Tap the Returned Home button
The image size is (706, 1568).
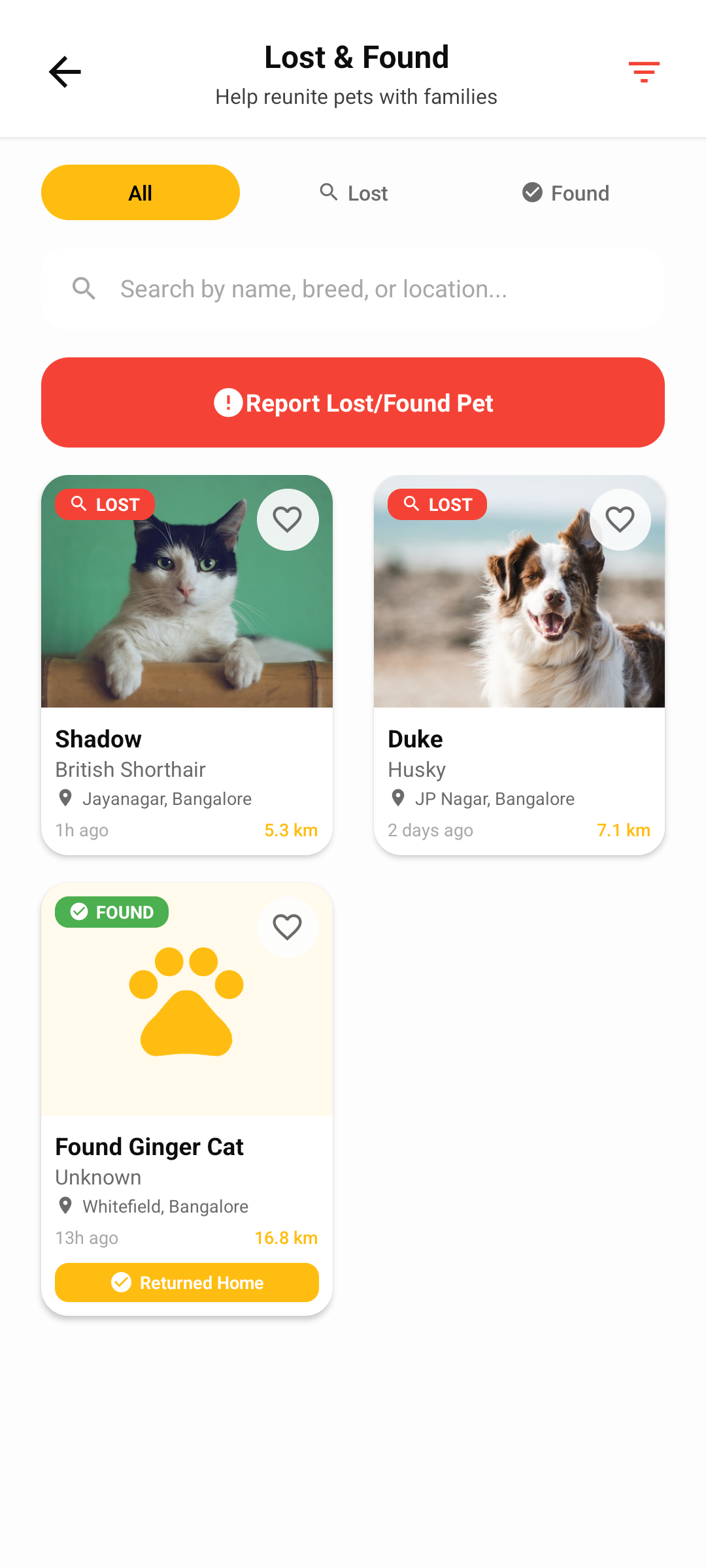pyautogui.click(x=187, y=1282)
